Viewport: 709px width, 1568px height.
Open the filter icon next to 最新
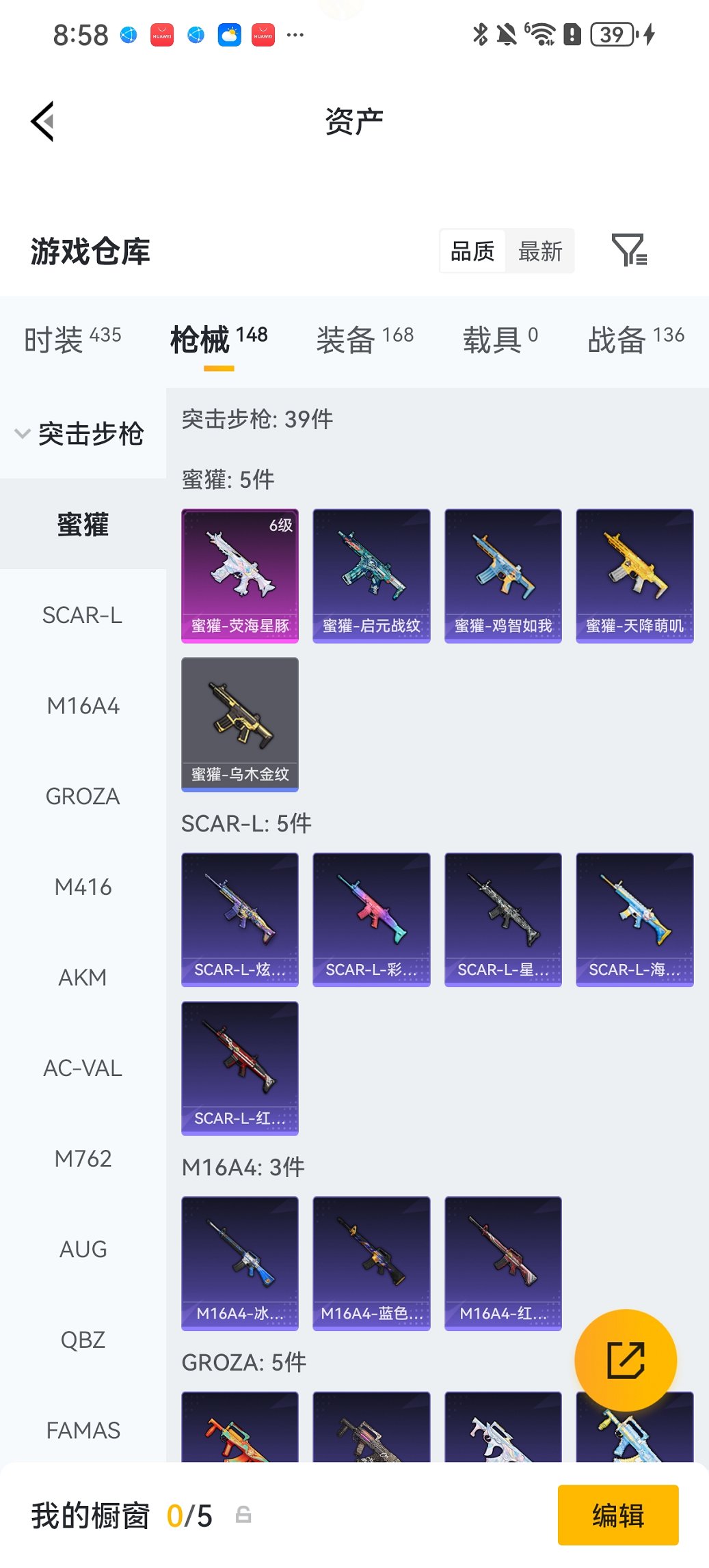pos(629,250)
